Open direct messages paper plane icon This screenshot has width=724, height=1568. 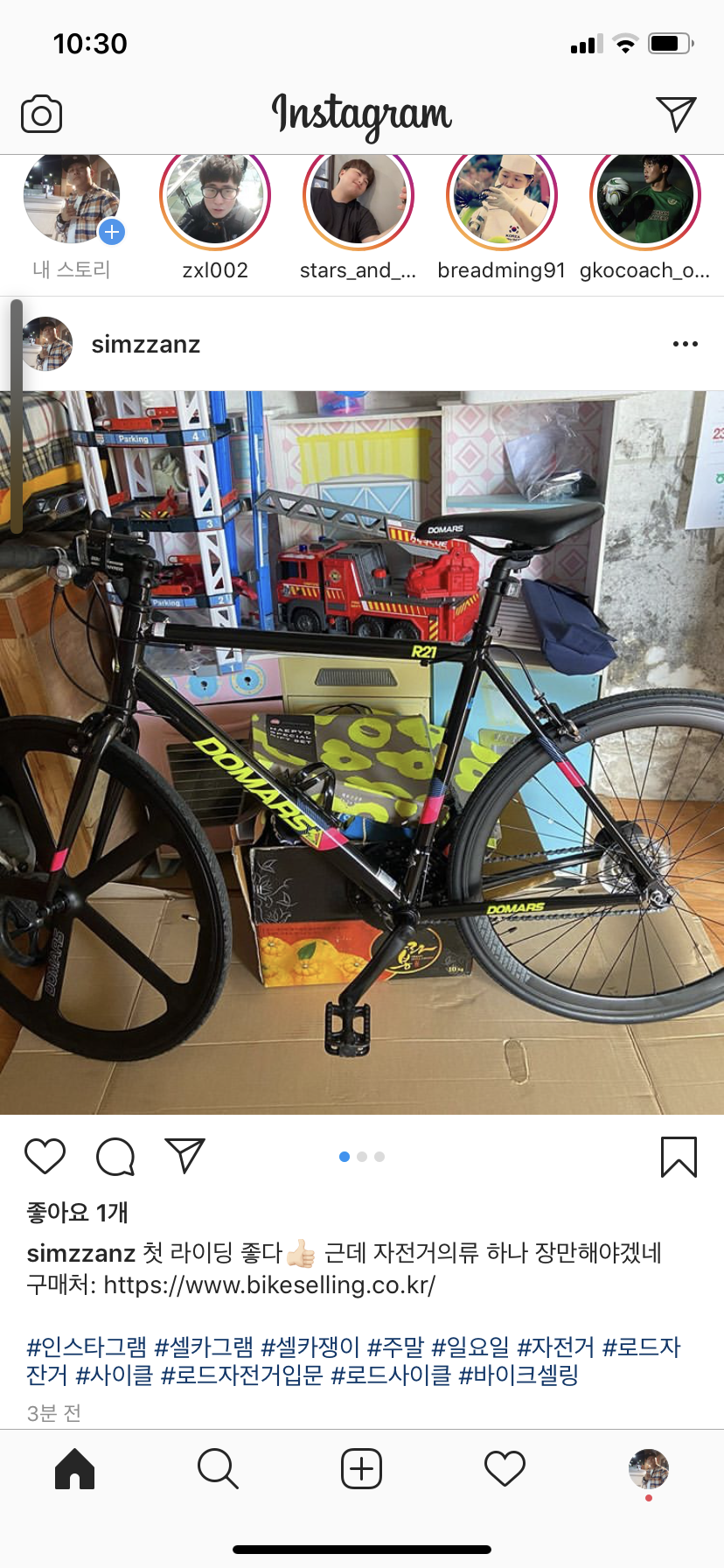click(x=675, y=114)
